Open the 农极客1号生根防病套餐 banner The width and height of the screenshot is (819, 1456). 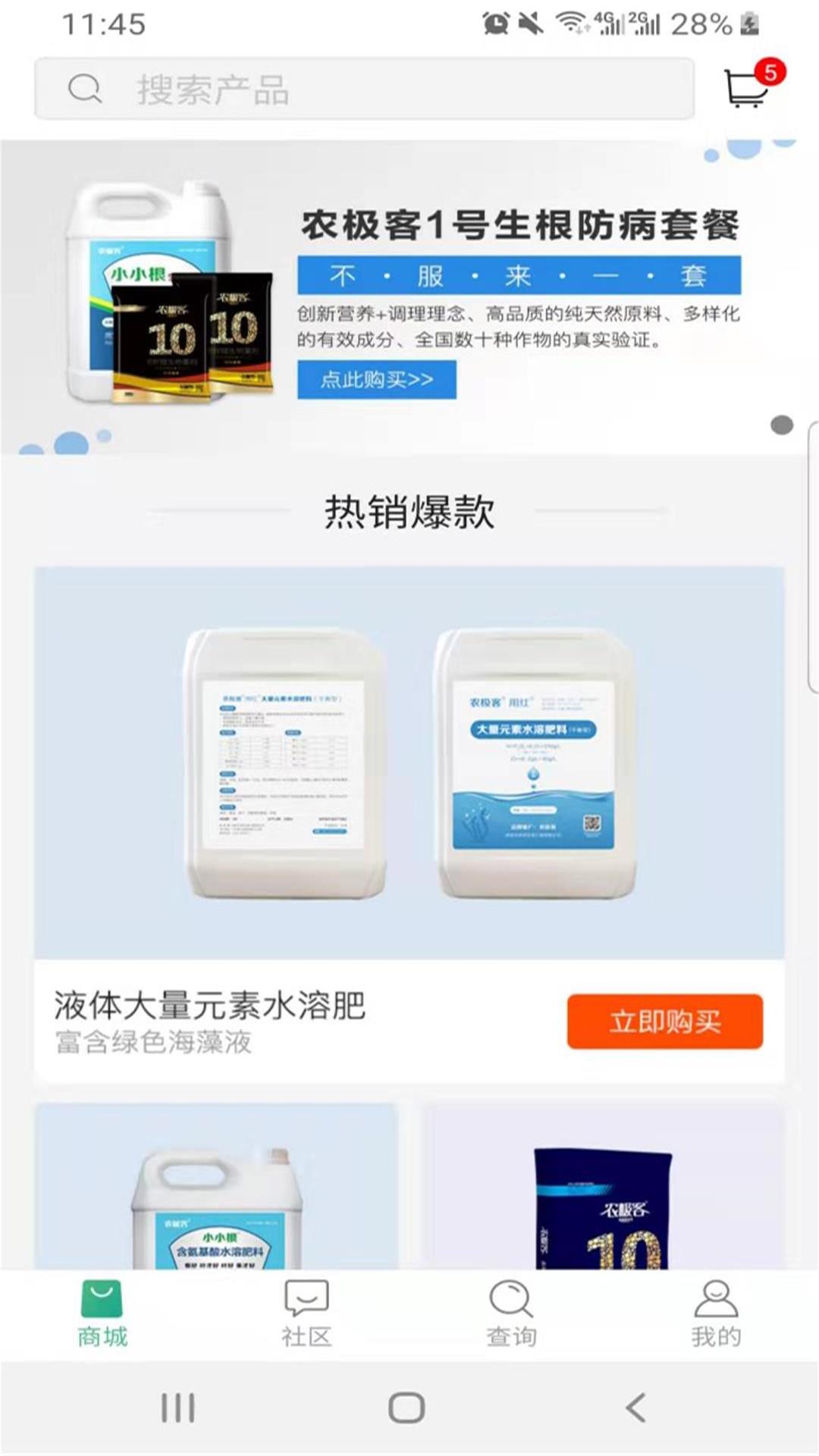tap(409, 297)
